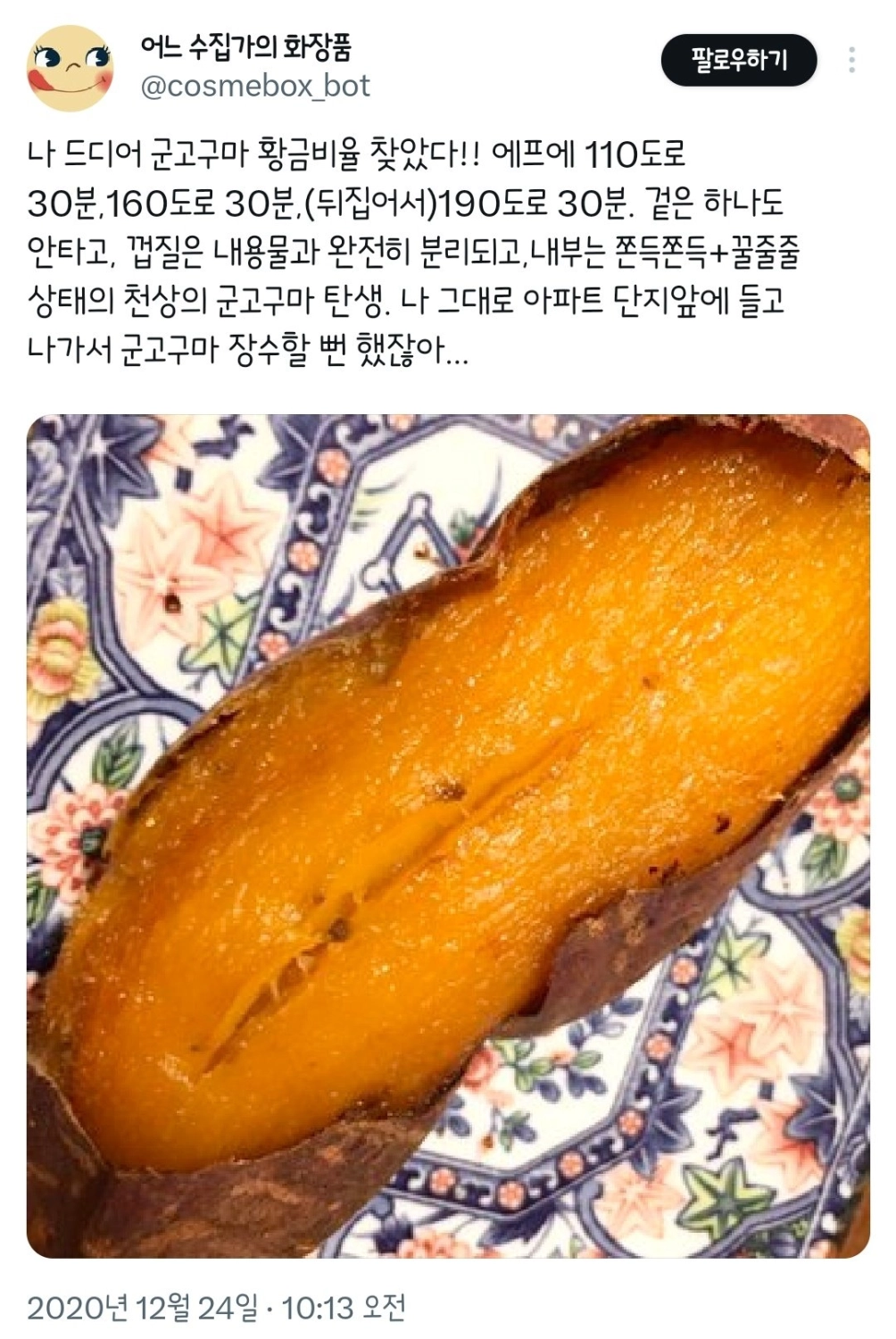Open the tweet's overflow menu
896x1339 pixels.
pos(851,60)
